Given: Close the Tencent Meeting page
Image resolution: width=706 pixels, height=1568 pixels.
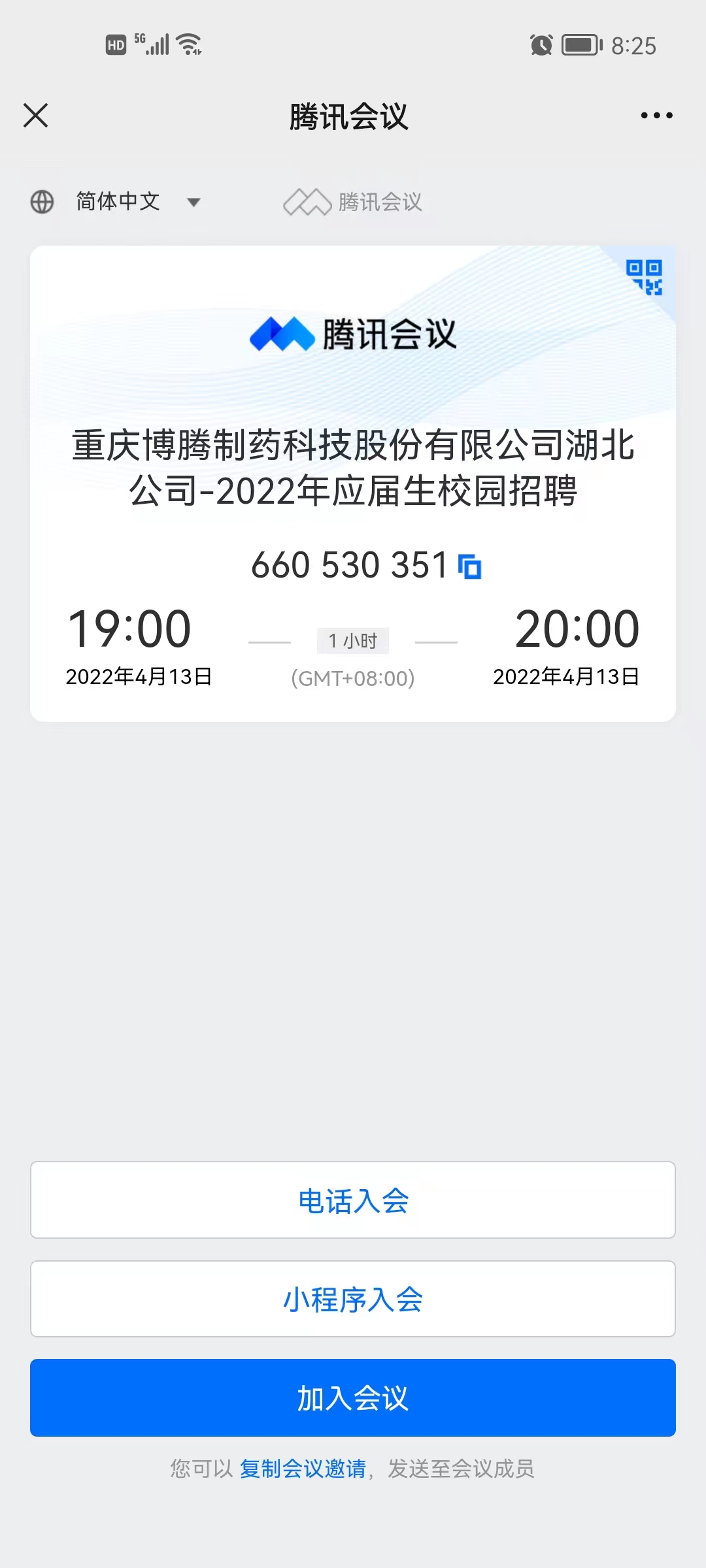Looking at the screenshot, I should click(36, 116).
